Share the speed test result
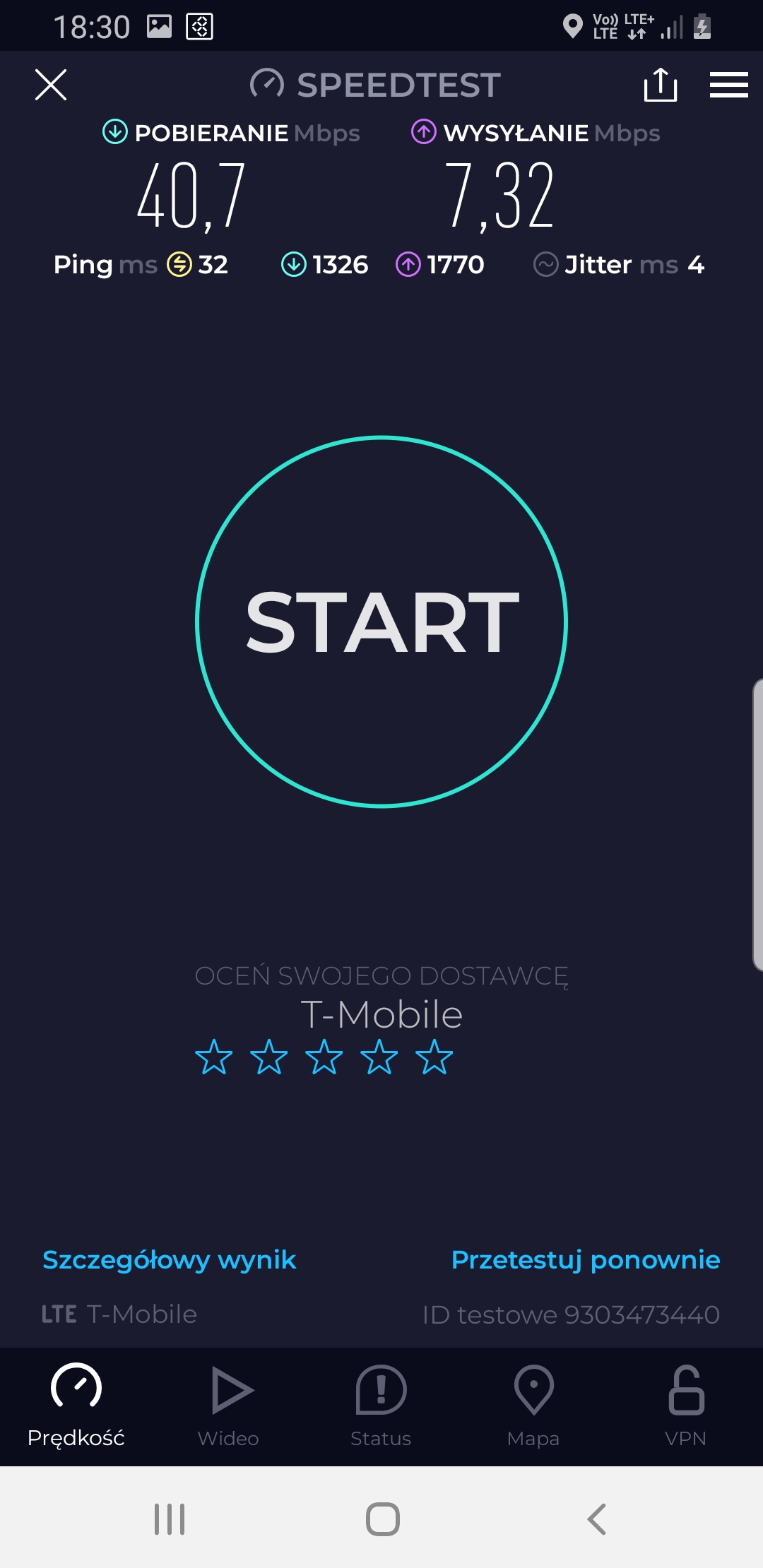This screenshot has height=1568, width=763. [660, 85]
